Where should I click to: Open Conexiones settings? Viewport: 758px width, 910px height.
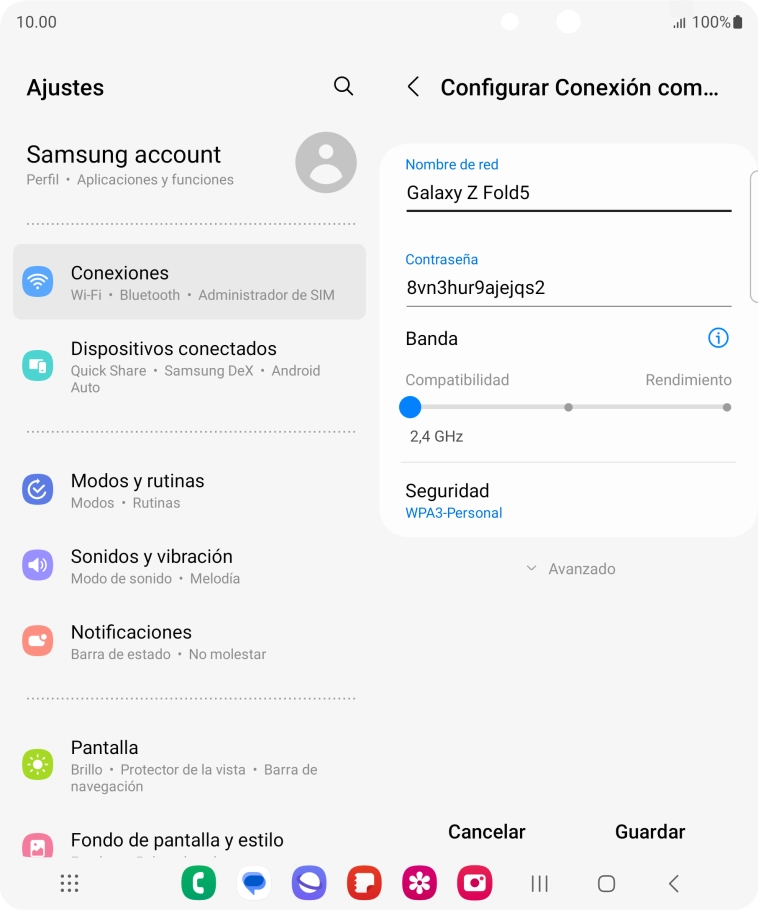[190, 282]
